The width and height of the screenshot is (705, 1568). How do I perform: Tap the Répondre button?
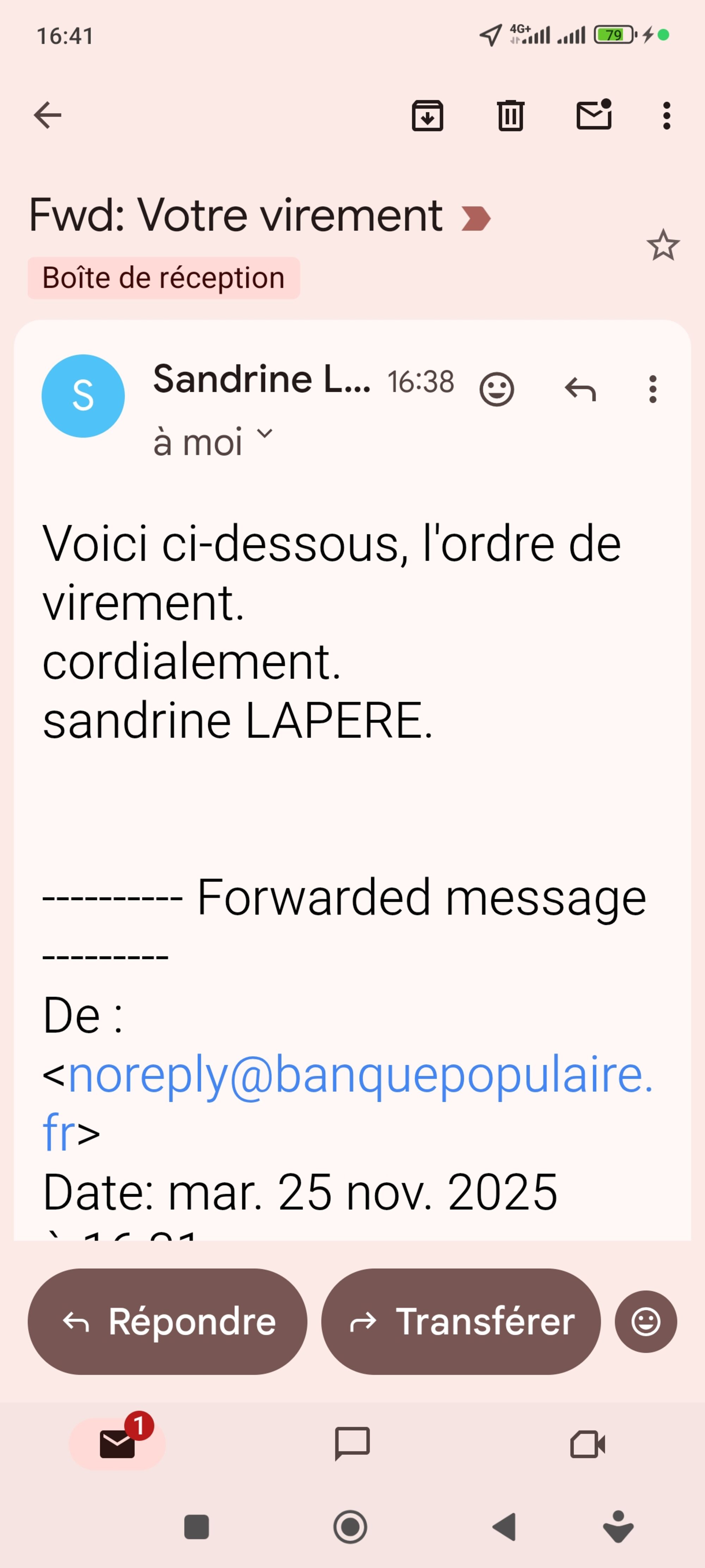(x=167, y=1321)
